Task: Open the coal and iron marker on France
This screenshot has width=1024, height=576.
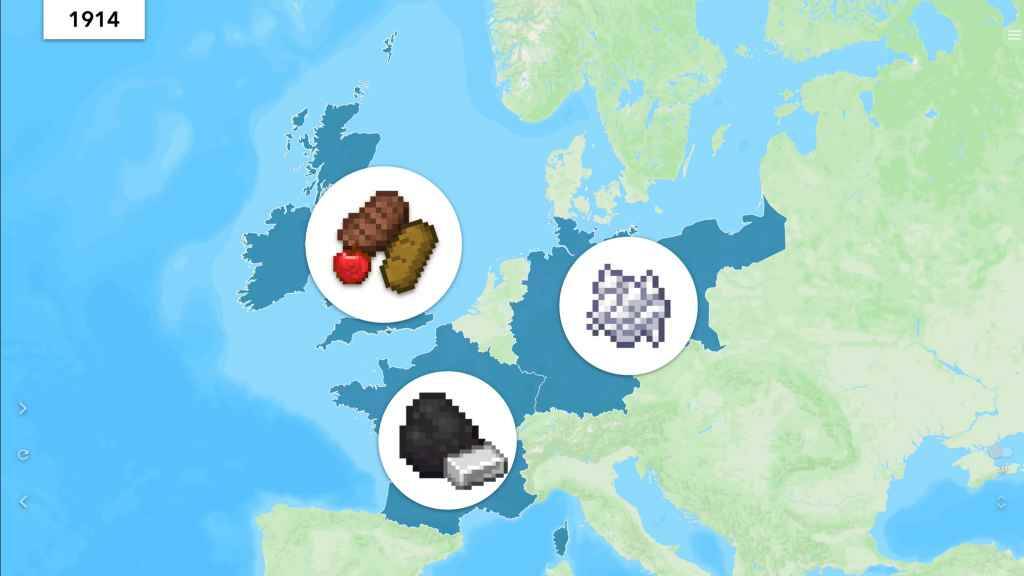Action: click(x=447, y=441)
